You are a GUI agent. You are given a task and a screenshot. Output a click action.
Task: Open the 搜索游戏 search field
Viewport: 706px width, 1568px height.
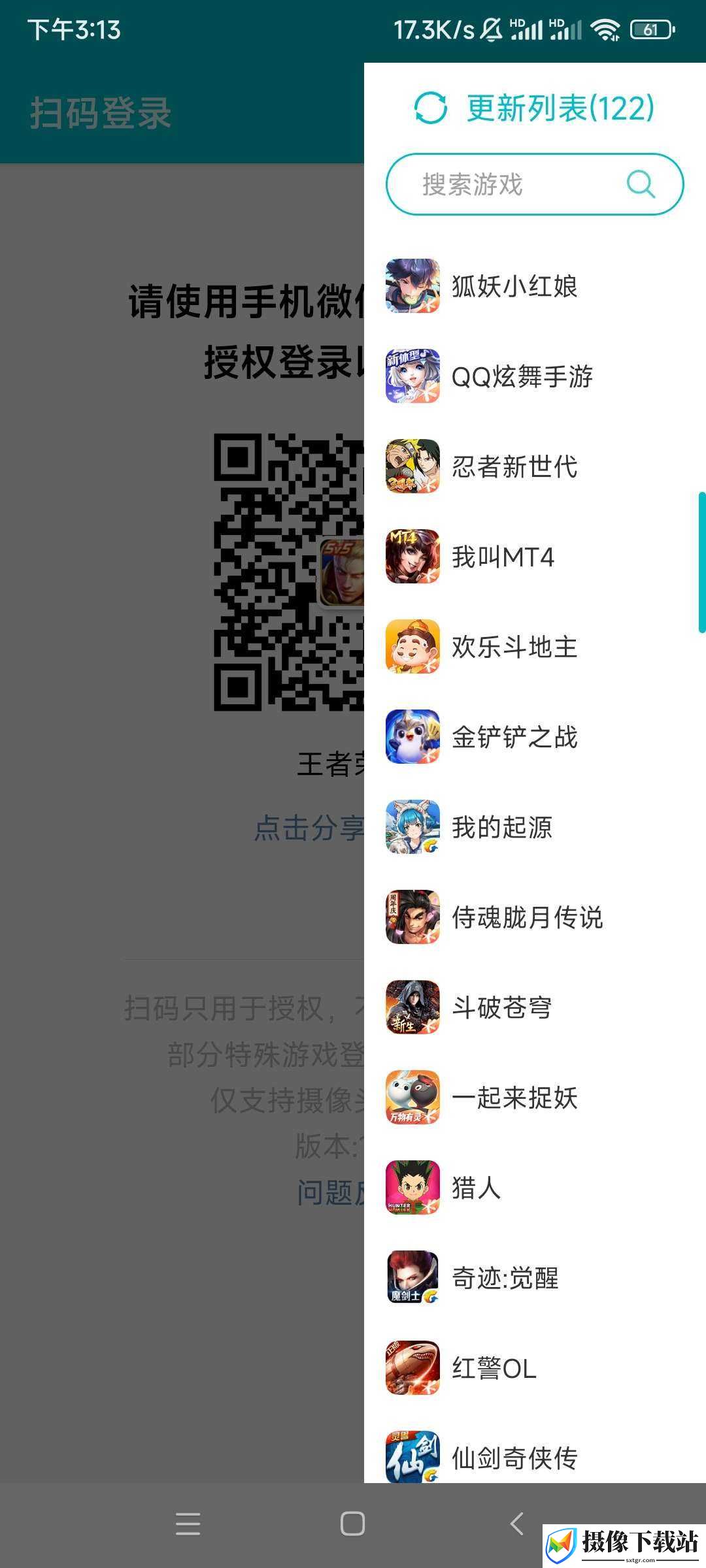[535, 184]
